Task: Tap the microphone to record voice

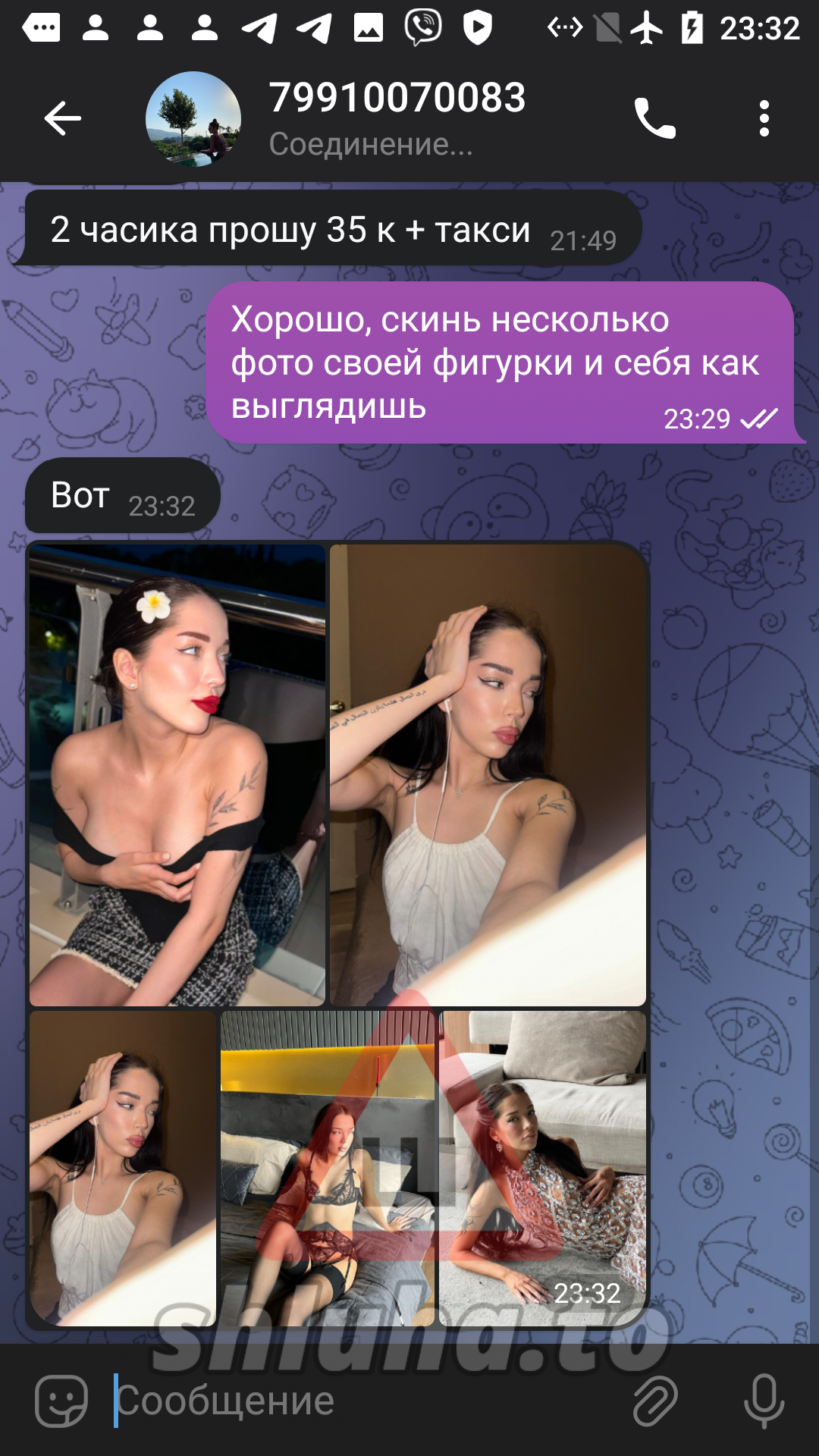Action: click(763, 1401)
